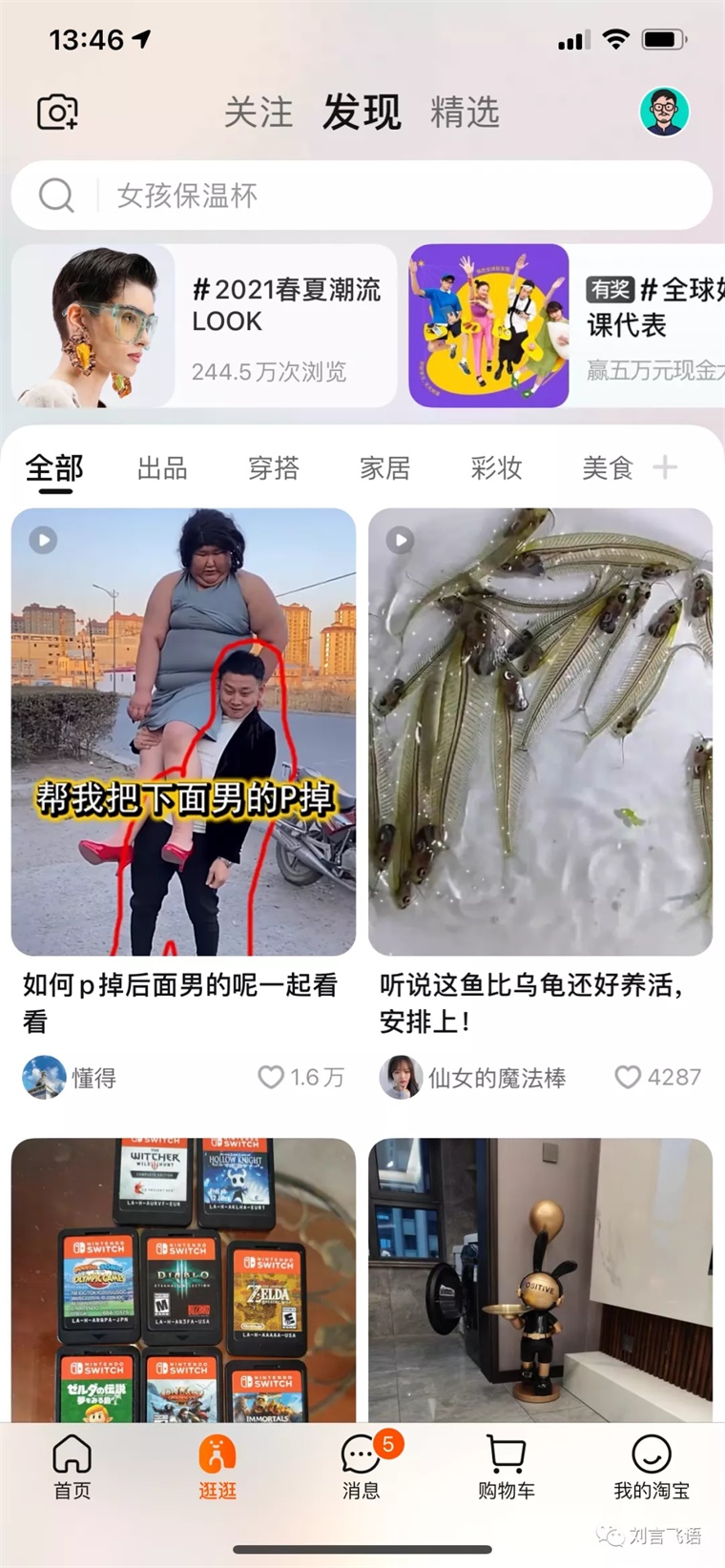Add more categories with the plus icon

[665, 467]
